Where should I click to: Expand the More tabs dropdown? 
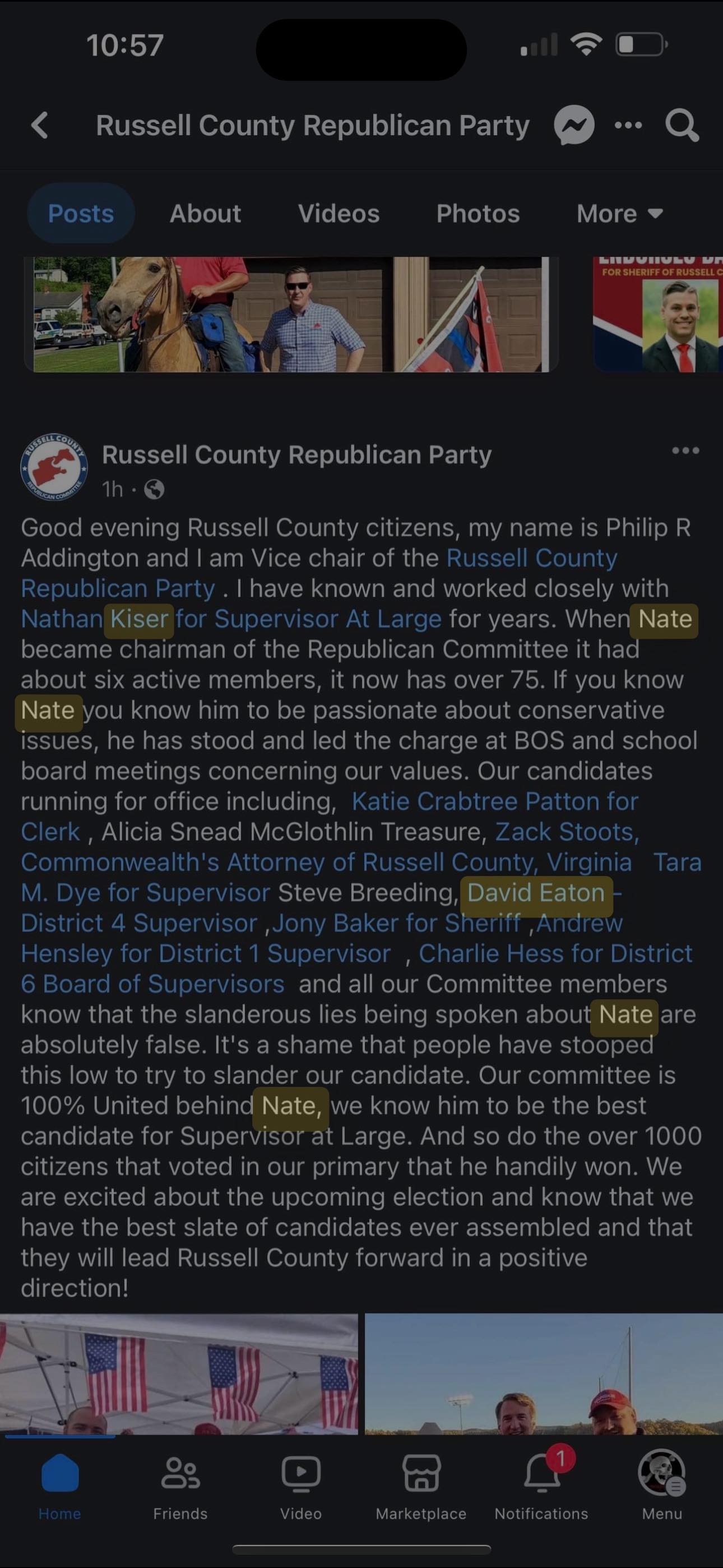point(619,214)
